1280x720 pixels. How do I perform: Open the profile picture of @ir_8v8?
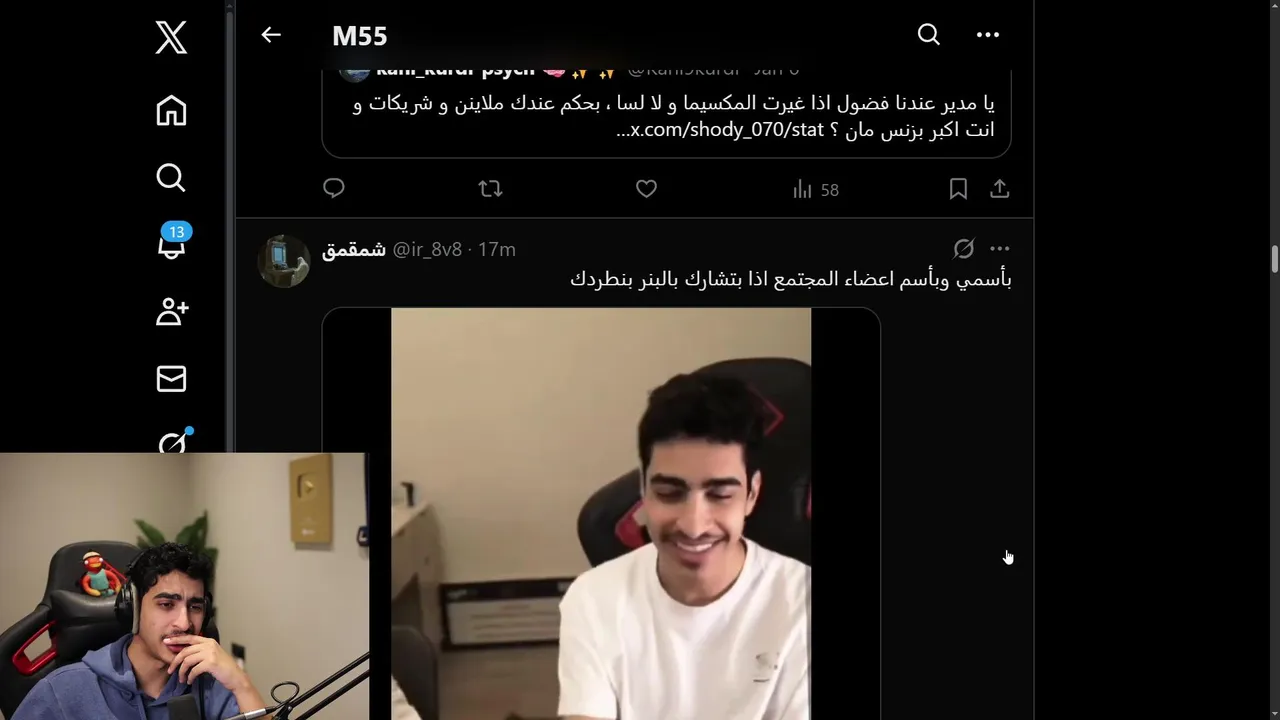click(284, 261)
